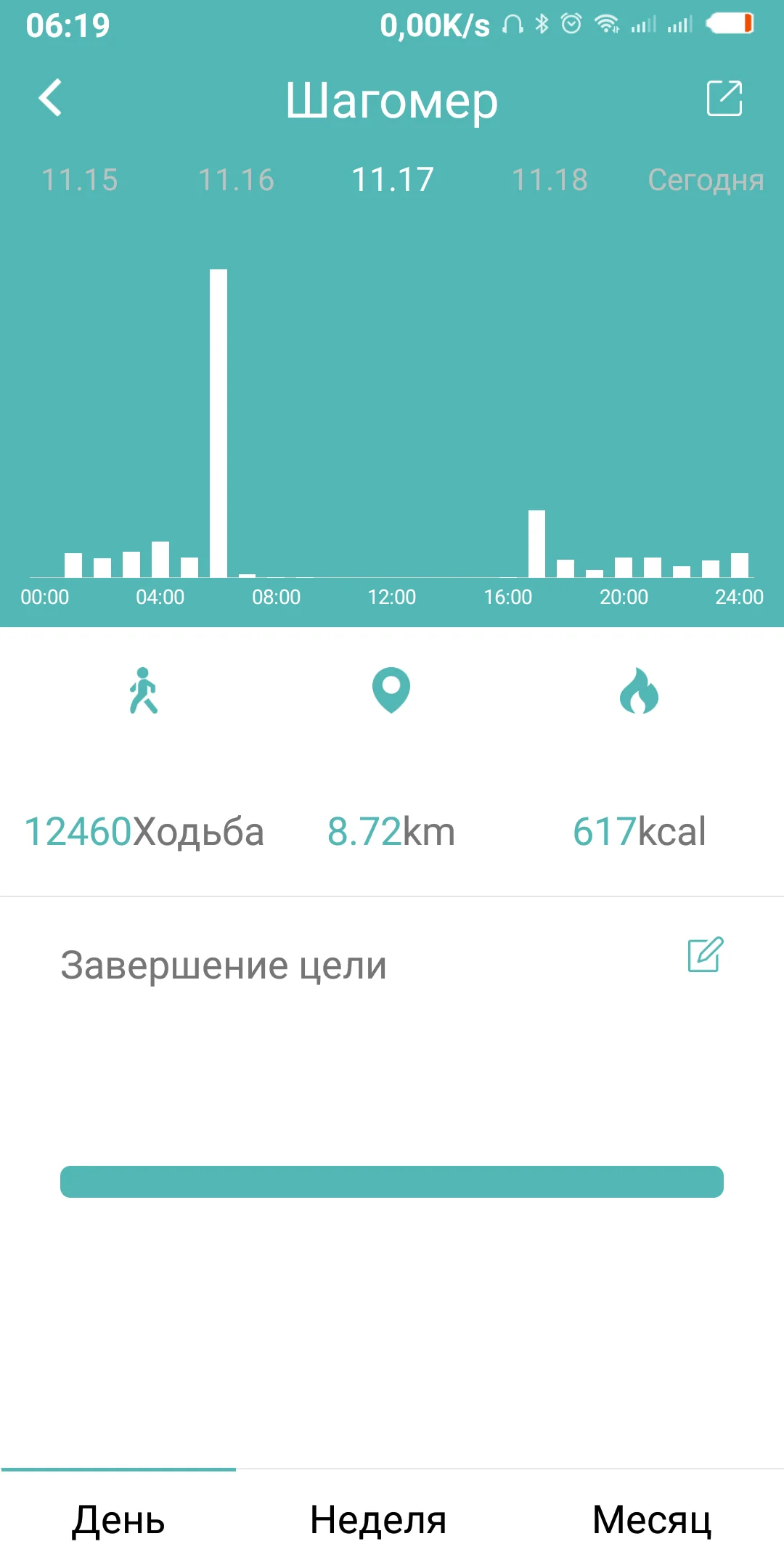Image resolution: width=784 pixels, height=1568 pixels.
Task: Switch to the День tab
Action: (118, 1519)
